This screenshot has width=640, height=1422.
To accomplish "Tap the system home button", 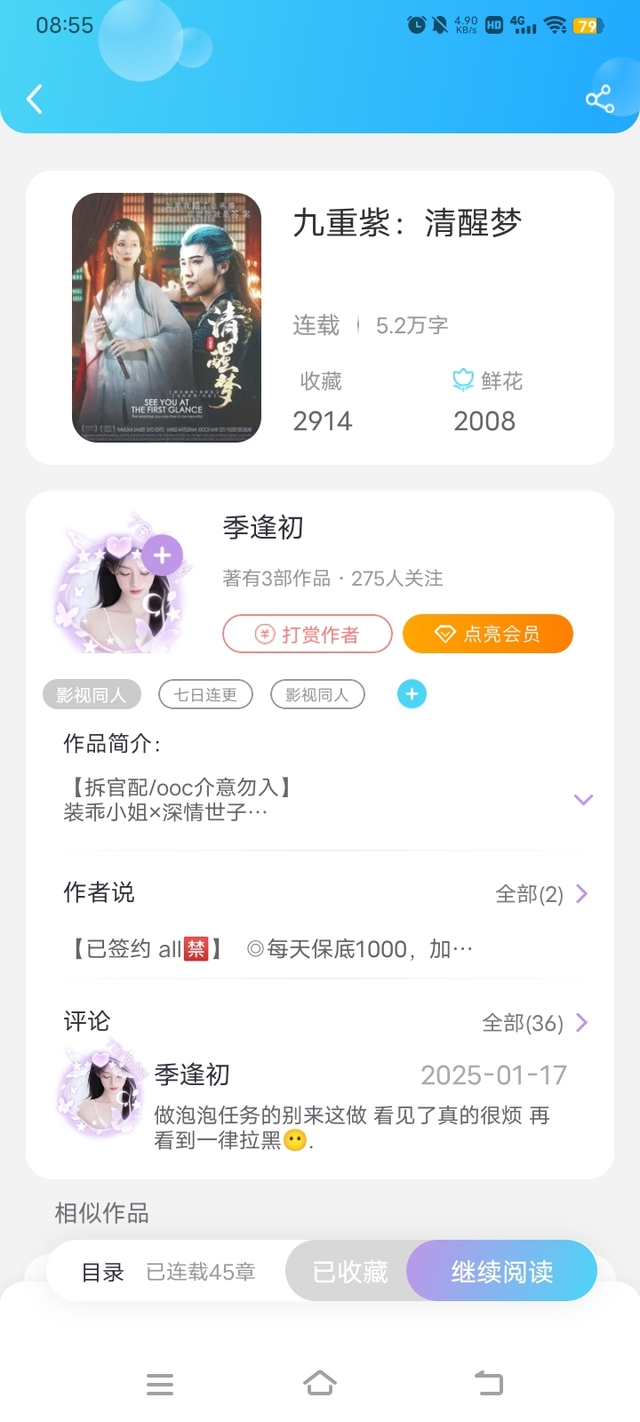I will click(x=319, y=1384).
